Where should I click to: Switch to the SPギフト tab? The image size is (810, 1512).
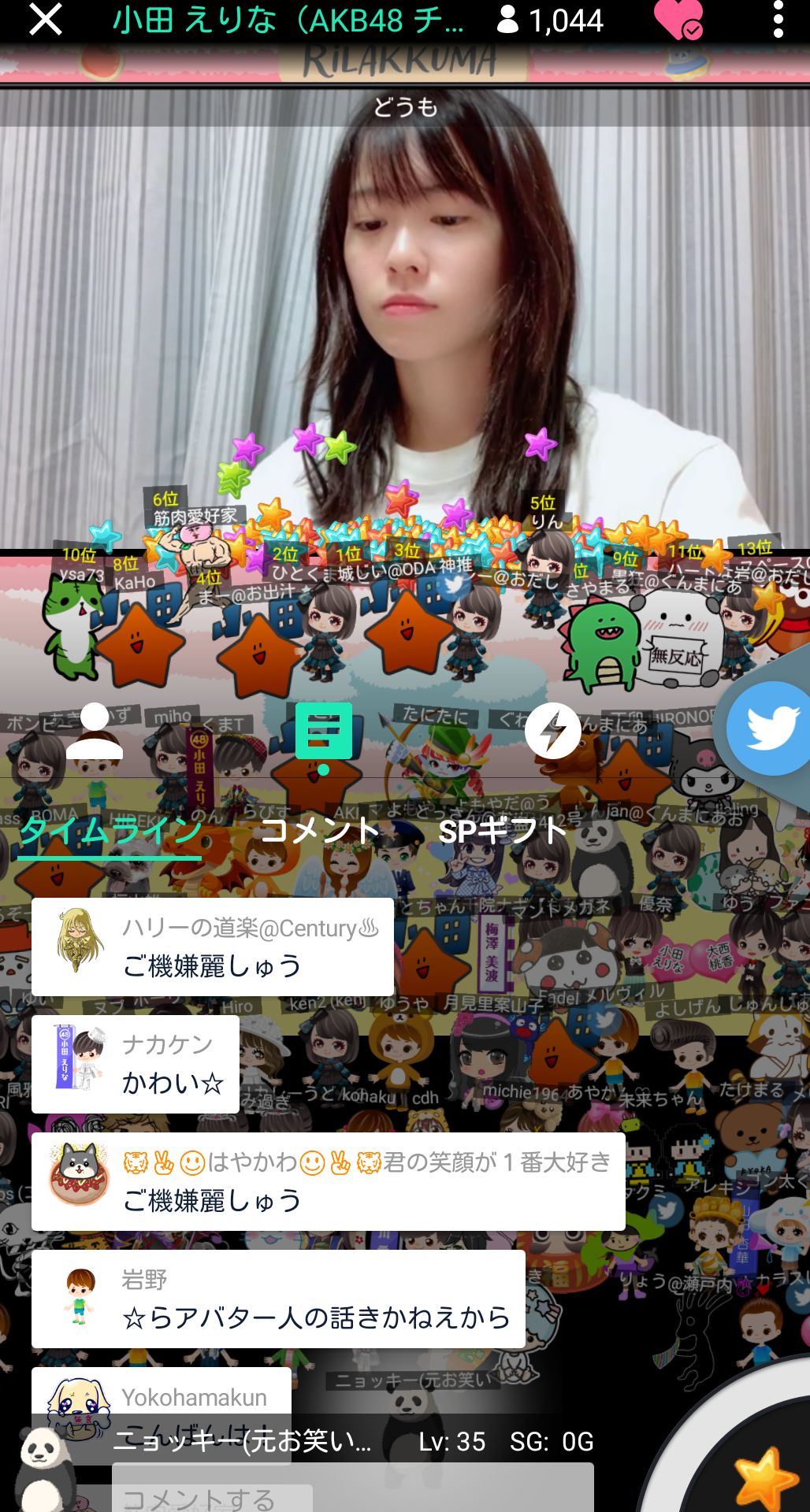coord(503,831)
